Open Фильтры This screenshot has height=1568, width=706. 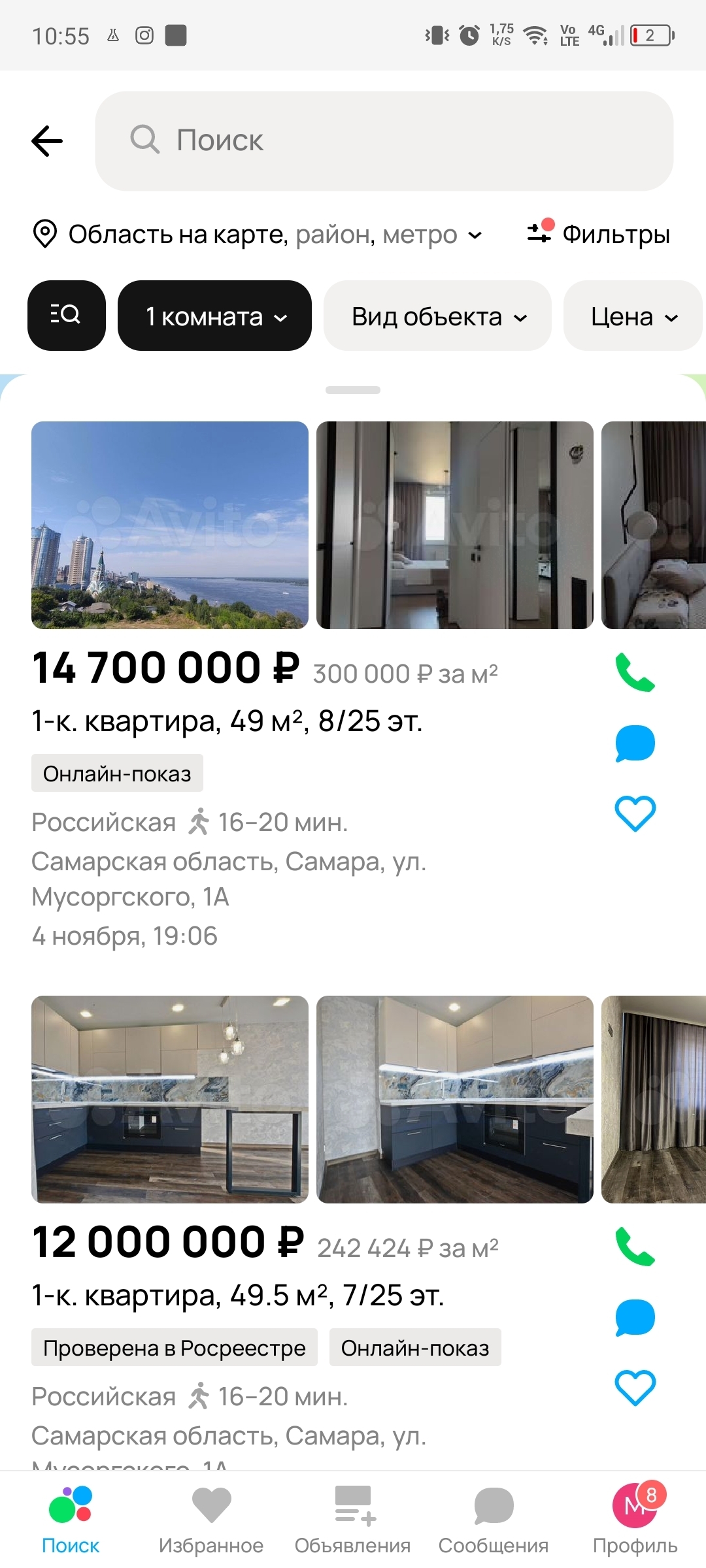[599, 234]
